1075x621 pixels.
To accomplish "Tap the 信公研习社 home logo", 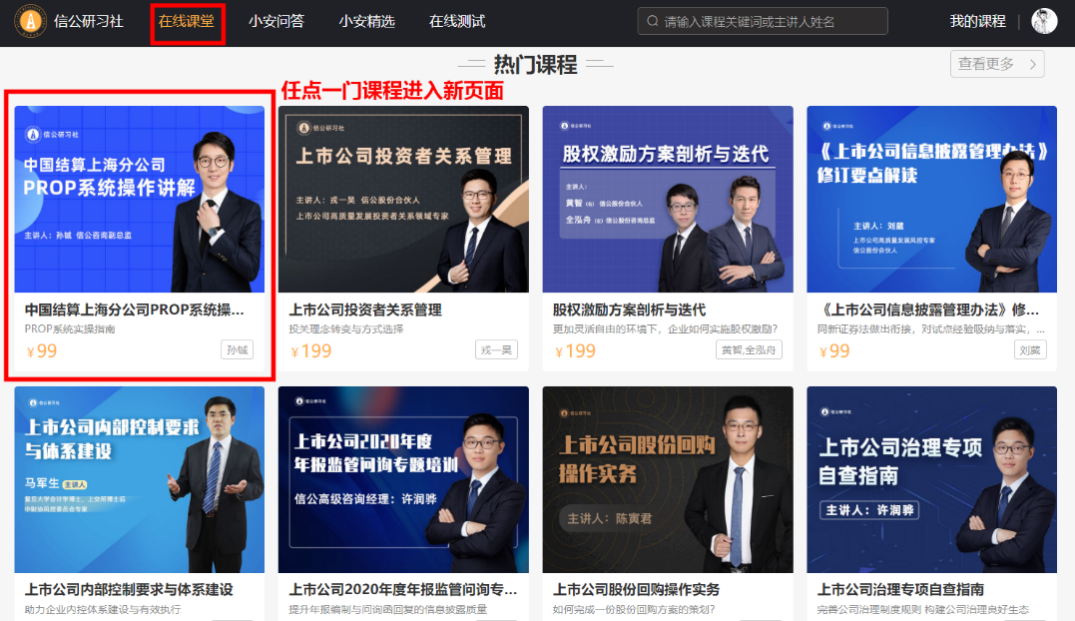I will [x=70, y=21].
